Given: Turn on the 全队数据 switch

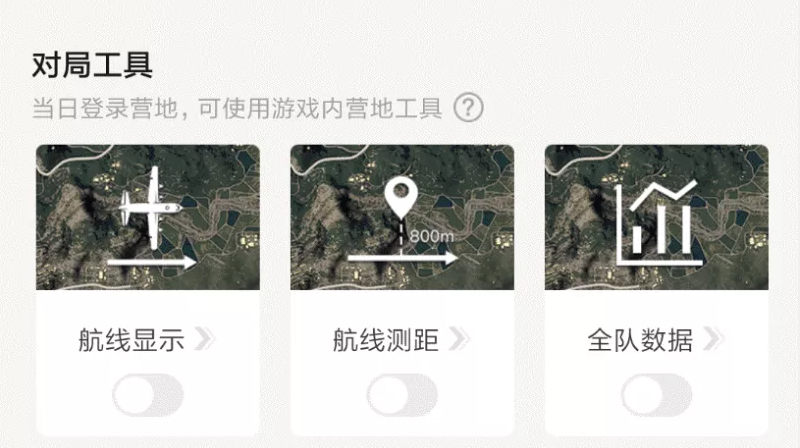Looking at the screenshot, I should [x=656, y=395].
